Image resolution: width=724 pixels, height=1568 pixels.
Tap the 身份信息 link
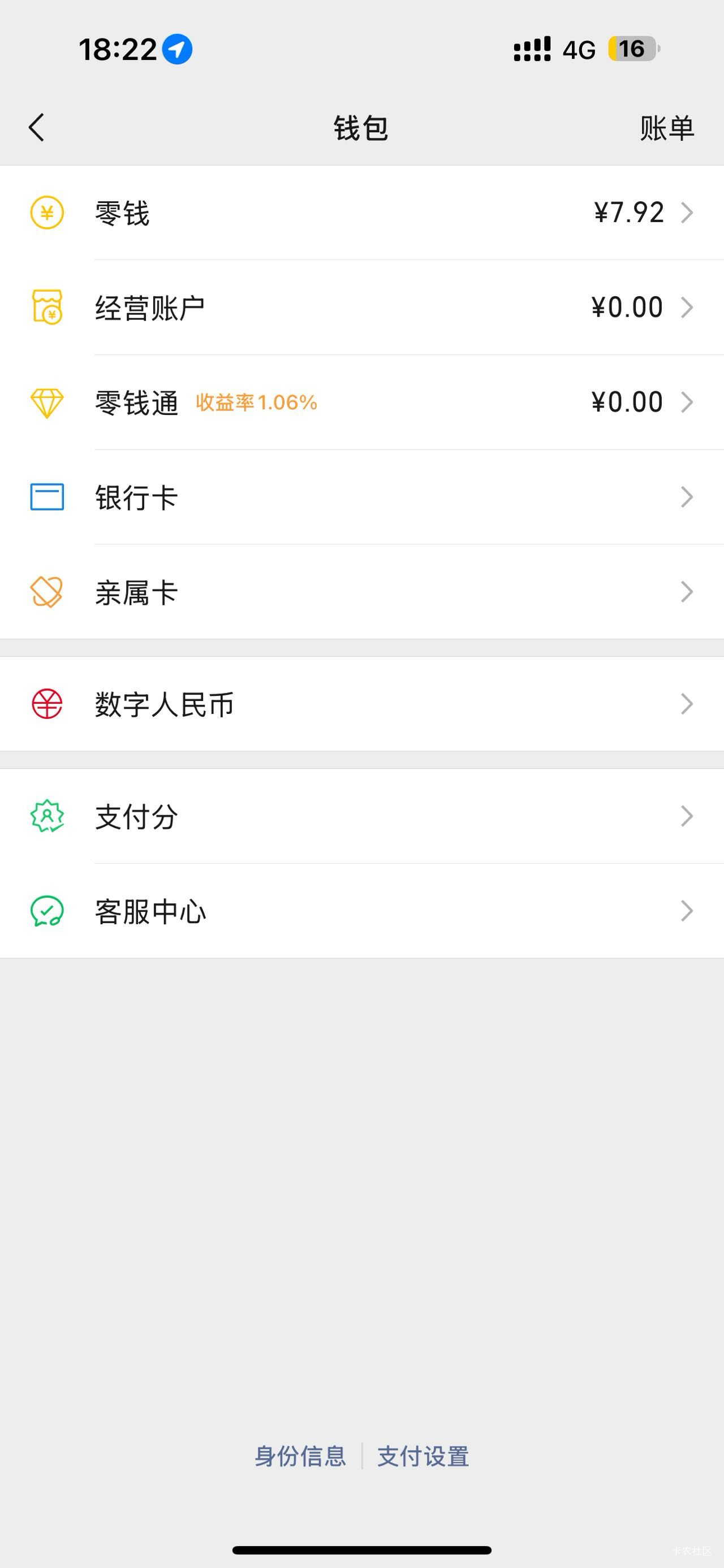pos(300,1457)
